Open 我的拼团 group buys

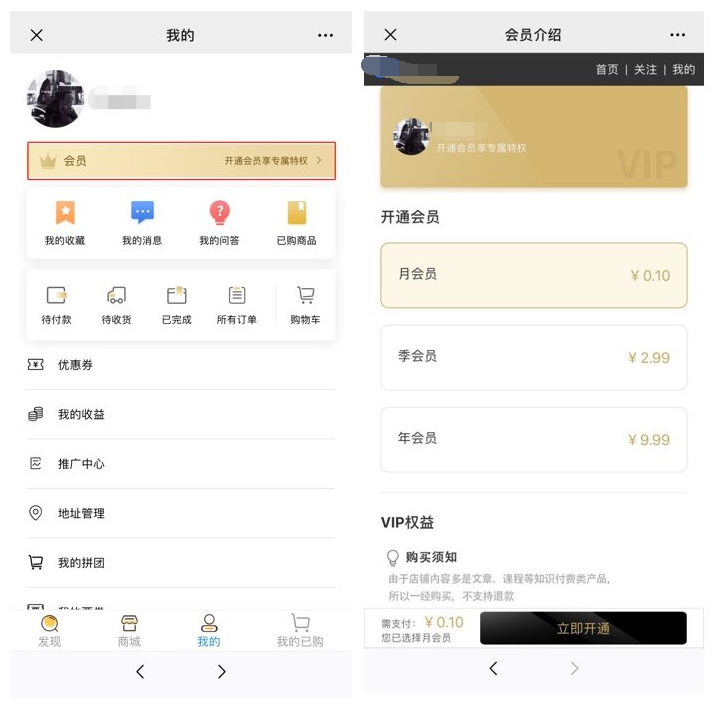(181, 563)
